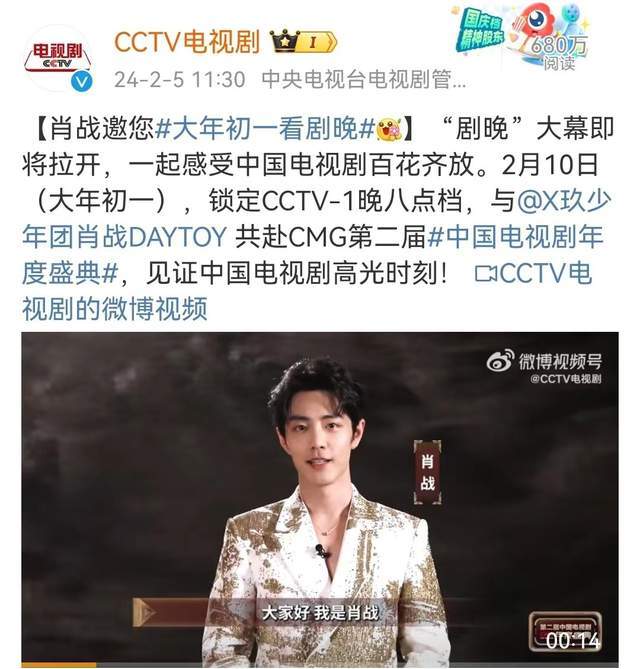Open the CCTV电视剧 account name

point(187,42)
